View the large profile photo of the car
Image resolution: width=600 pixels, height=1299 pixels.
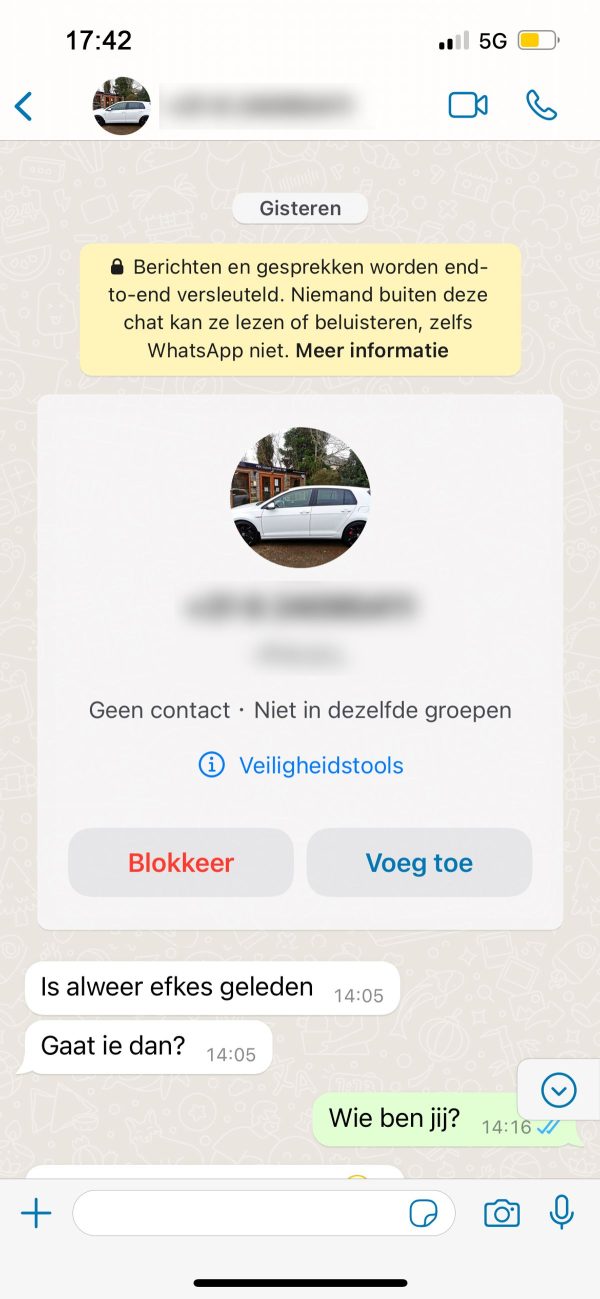[x=300, y=498]
